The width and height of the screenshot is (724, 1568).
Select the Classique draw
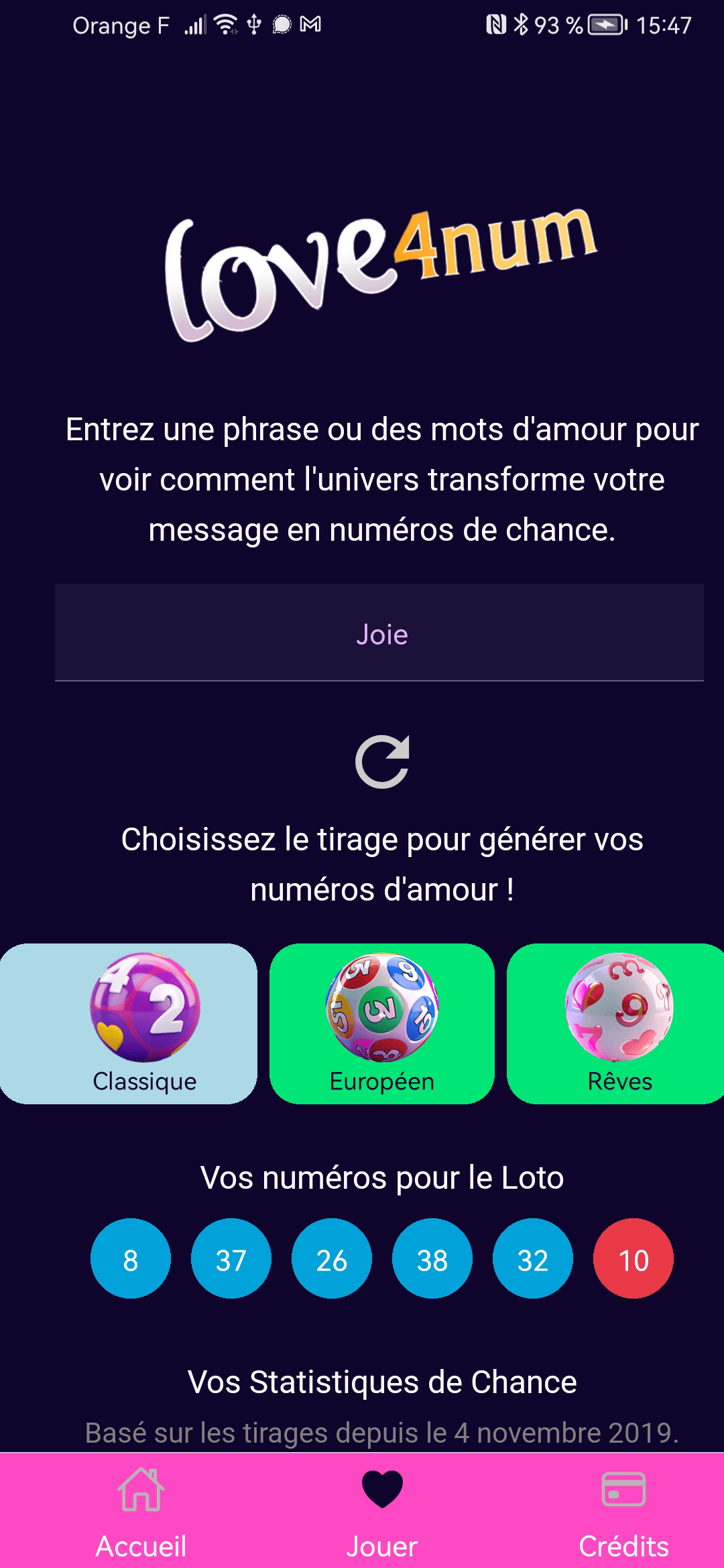tap(127, 1023)
